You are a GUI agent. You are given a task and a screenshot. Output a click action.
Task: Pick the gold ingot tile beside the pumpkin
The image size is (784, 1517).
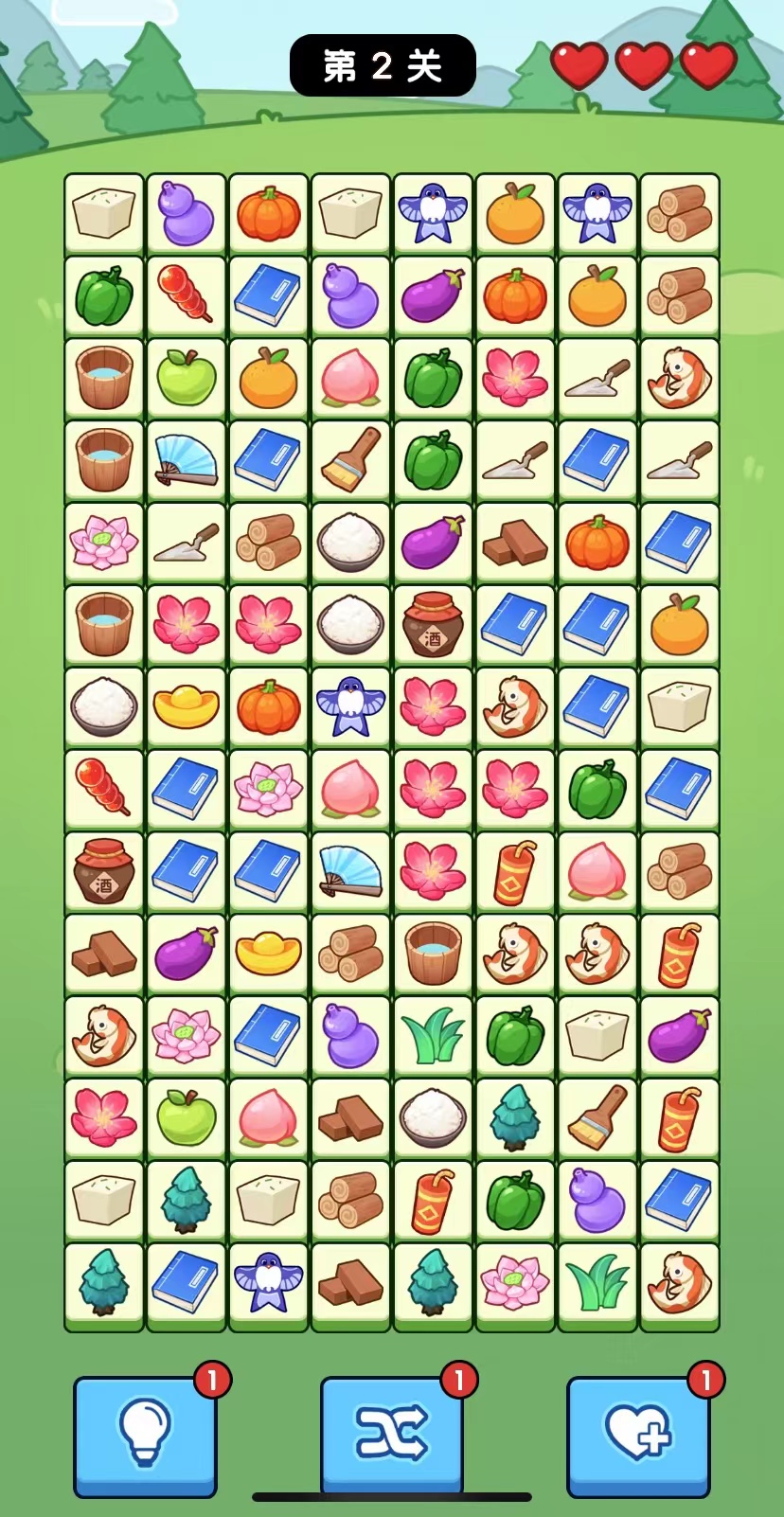(x=187, y=707)
